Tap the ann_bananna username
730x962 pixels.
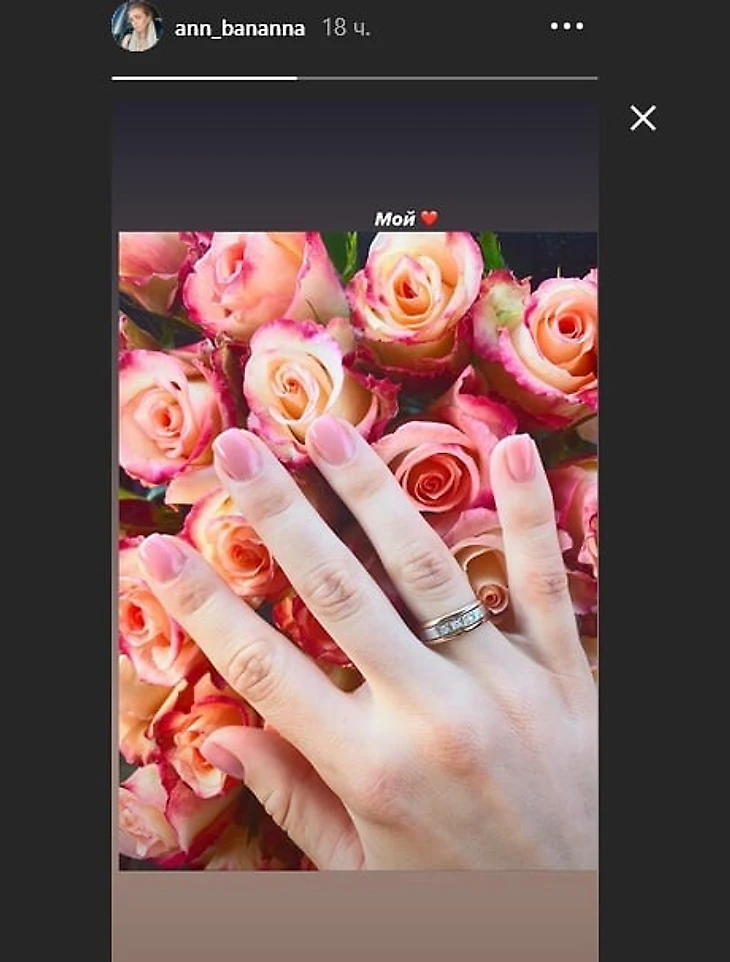[238, 28]
